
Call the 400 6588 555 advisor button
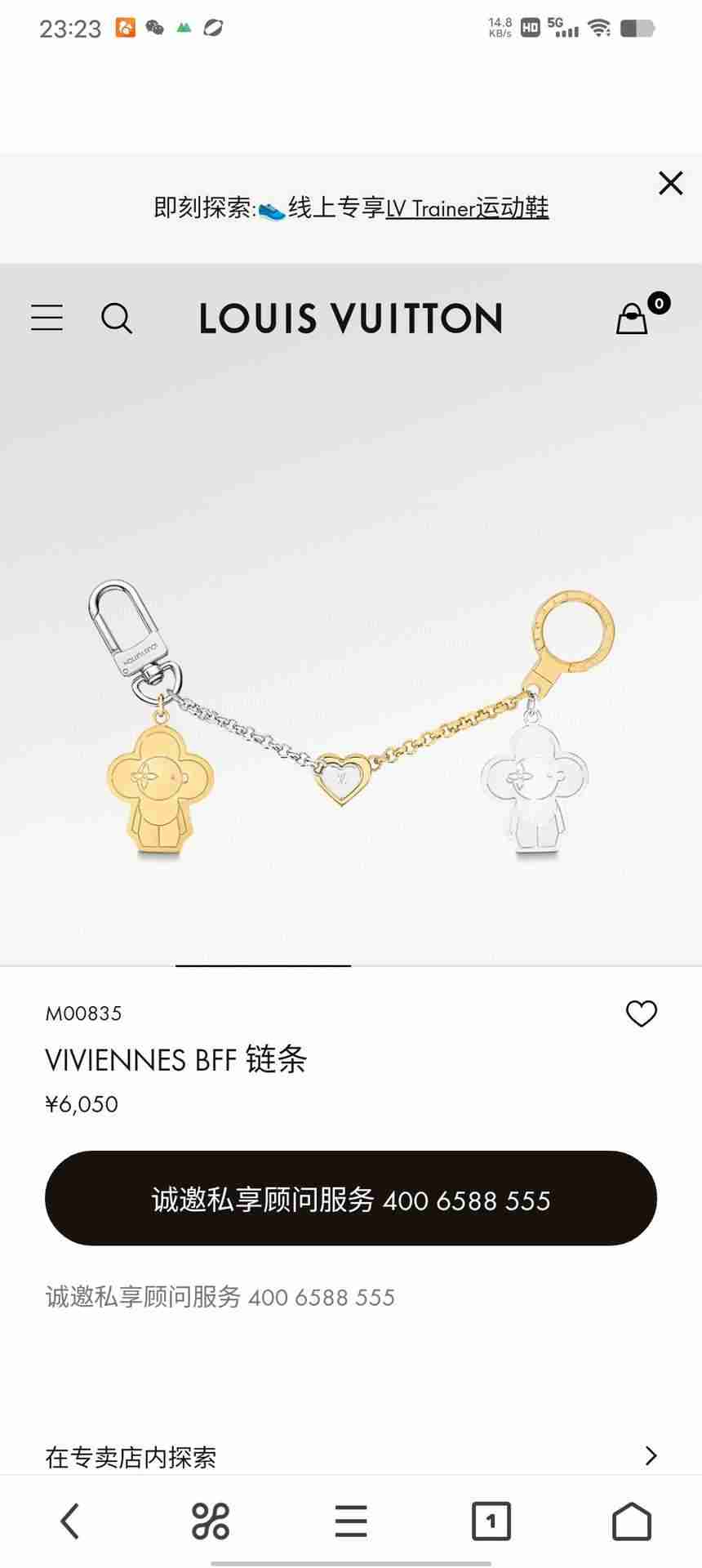(351, 1198)
